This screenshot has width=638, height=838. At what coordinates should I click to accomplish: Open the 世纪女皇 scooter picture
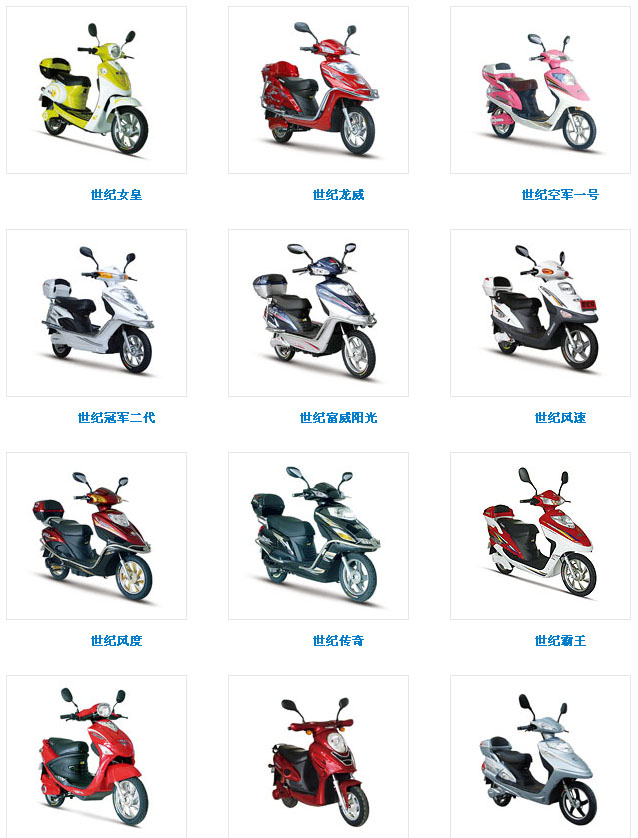(96, 90)
